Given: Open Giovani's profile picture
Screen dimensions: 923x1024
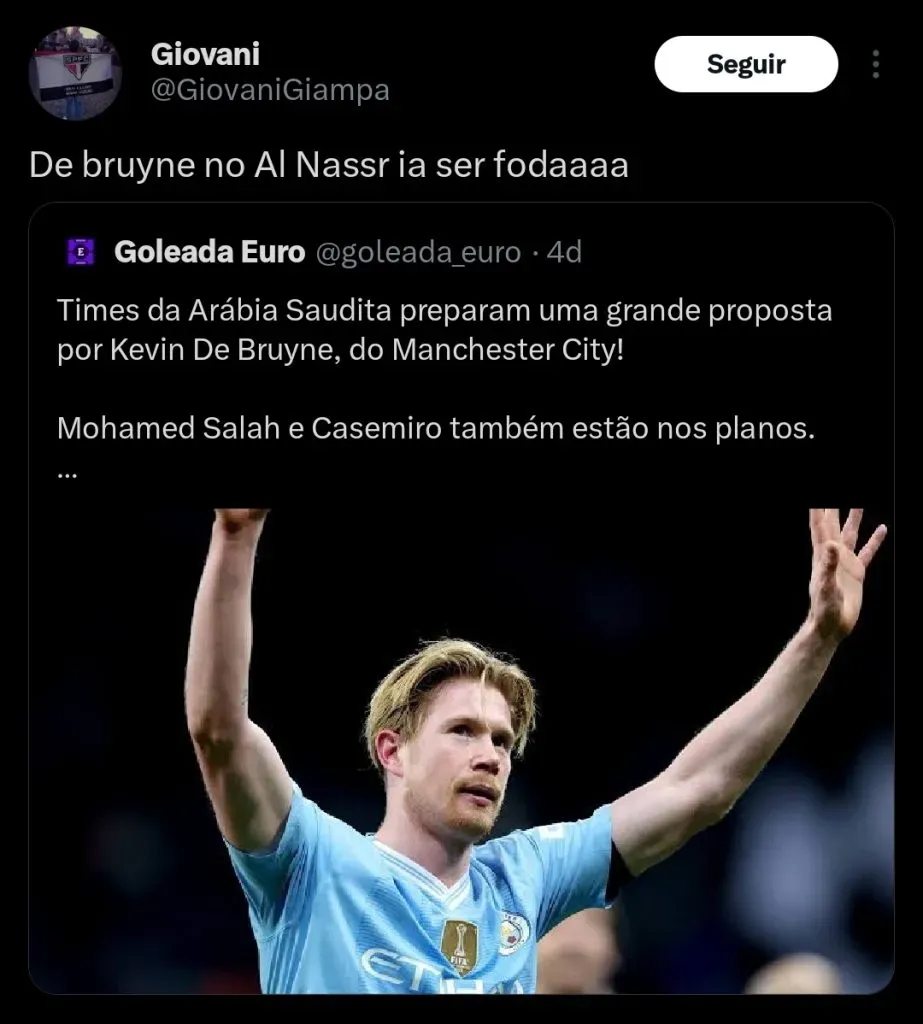Looking at the screenshot, I should pos(75,73).
